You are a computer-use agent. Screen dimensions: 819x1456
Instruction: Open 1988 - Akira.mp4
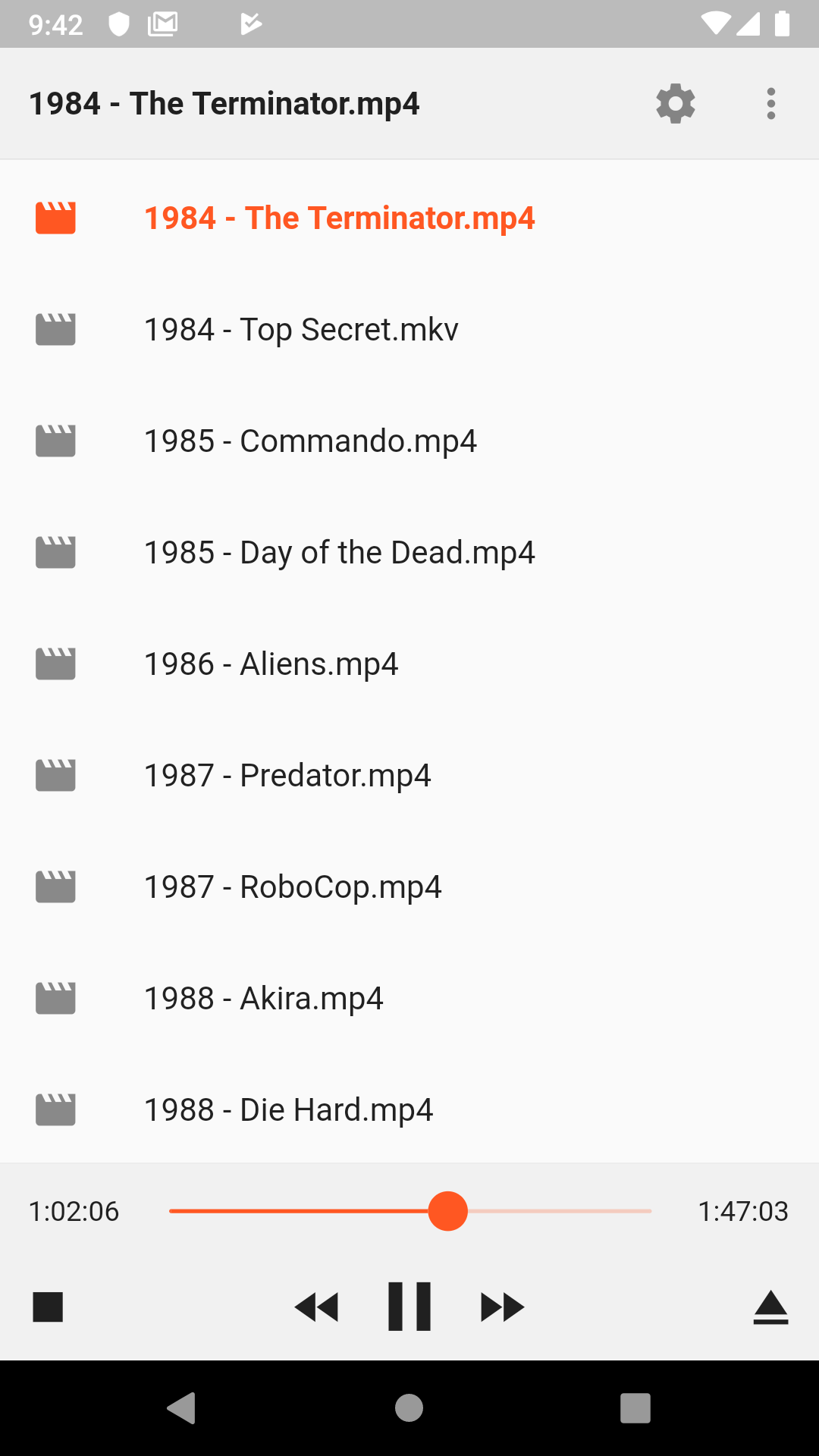(409, 999)
